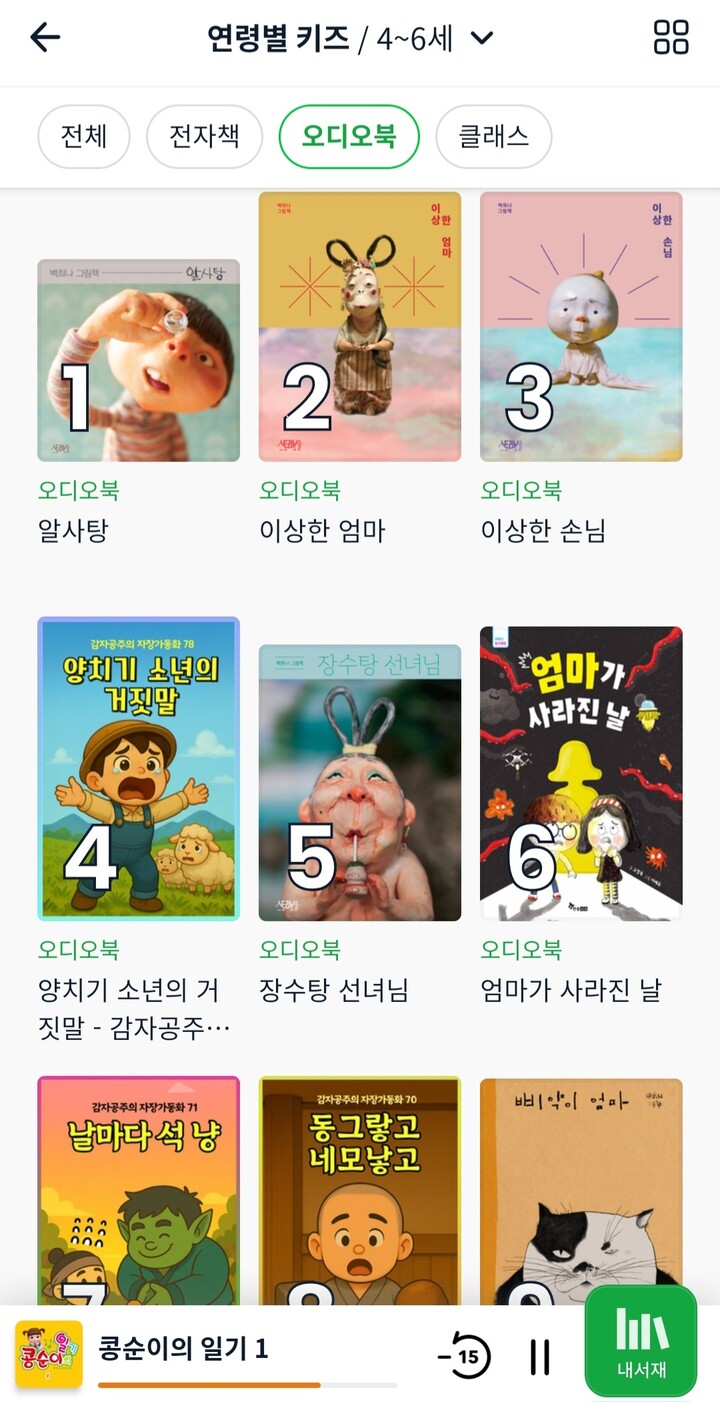Keep the 오디오북 tab selected
The width and height of the screenshot is (720, 1402).
[x=349, y=135]
